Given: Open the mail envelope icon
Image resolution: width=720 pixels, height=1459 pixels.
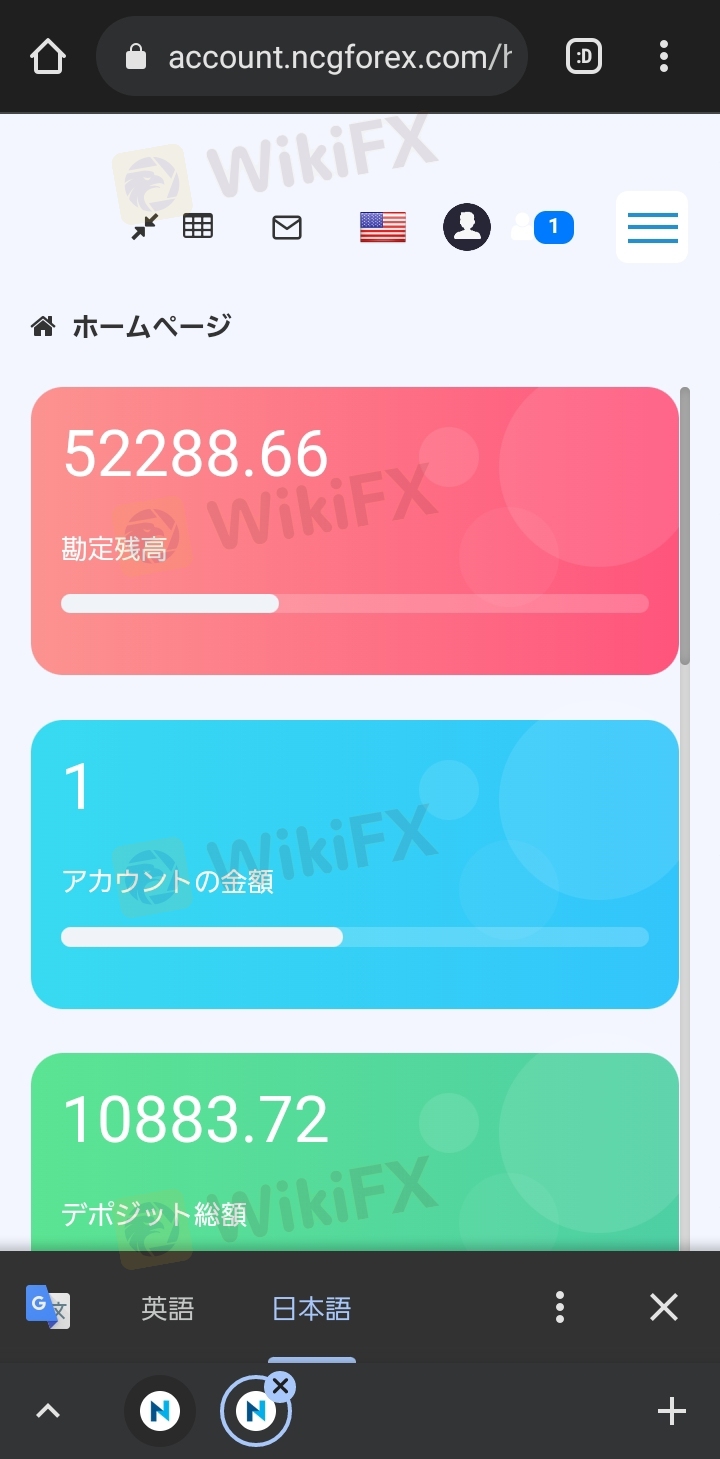Looking at the screenshot, I should (x=287, y=228).
